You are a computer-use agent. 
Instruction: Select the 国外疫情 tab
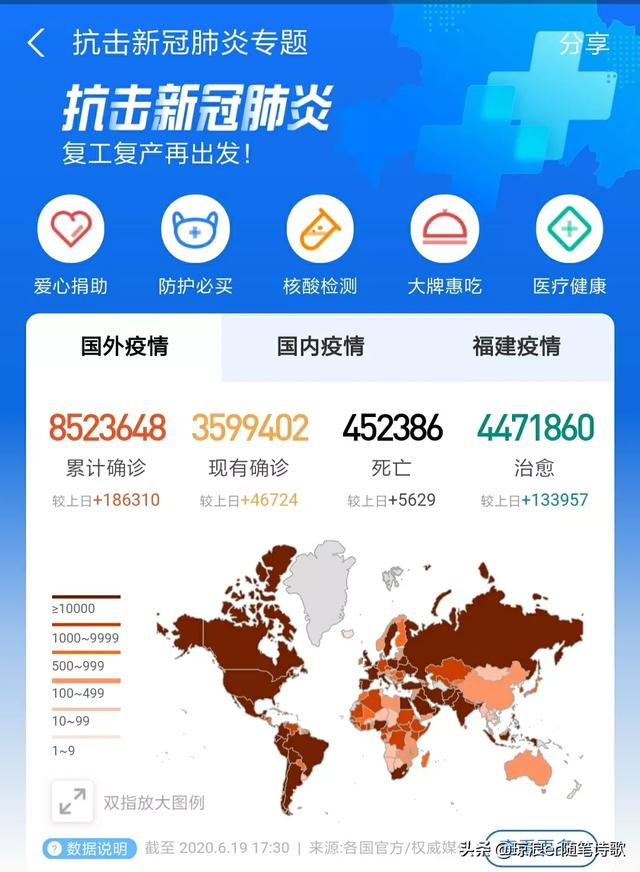(124, 347)
